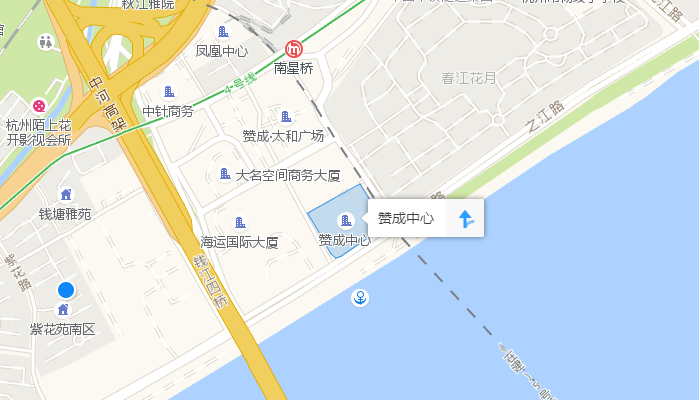This screenshot has height=400, width=699.
Task: Select the 海运国际大厦 map marker
Action: point(238,223)
